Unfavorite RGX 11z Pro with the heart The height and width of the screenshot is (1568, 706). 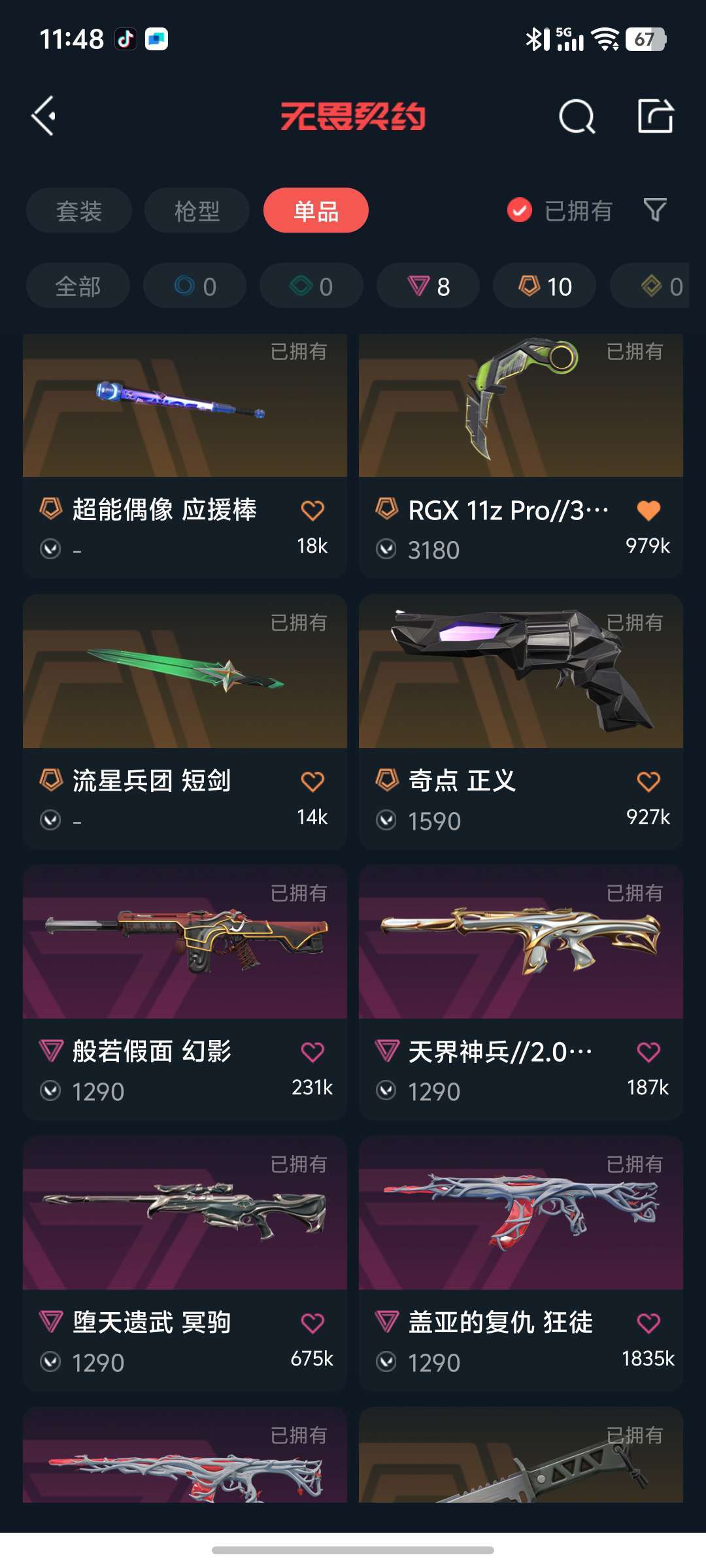pyautogui.click(x=648, y=510)
